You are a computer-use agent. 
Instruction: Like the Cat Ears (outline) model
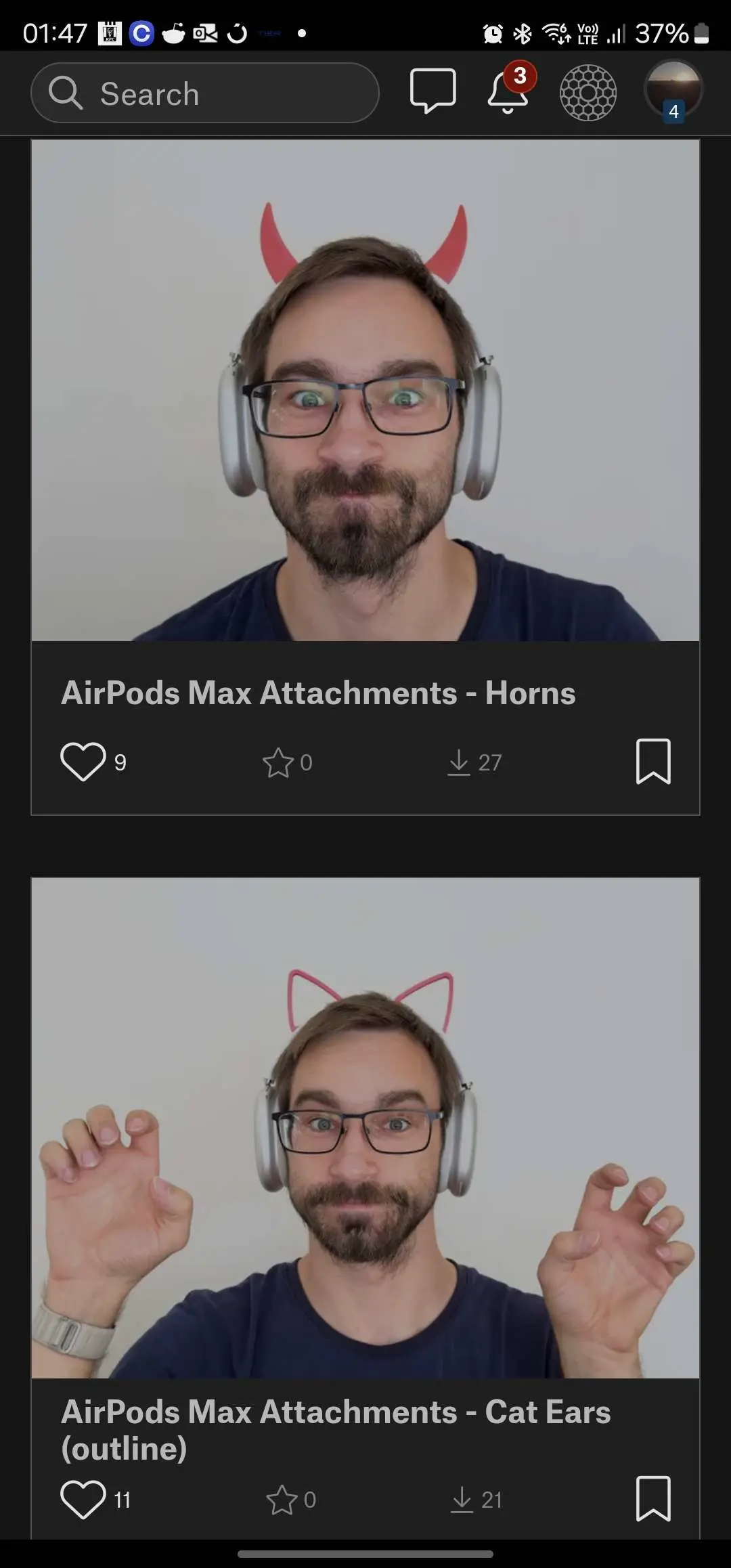pyautogui.click(x=83, y=1499)
